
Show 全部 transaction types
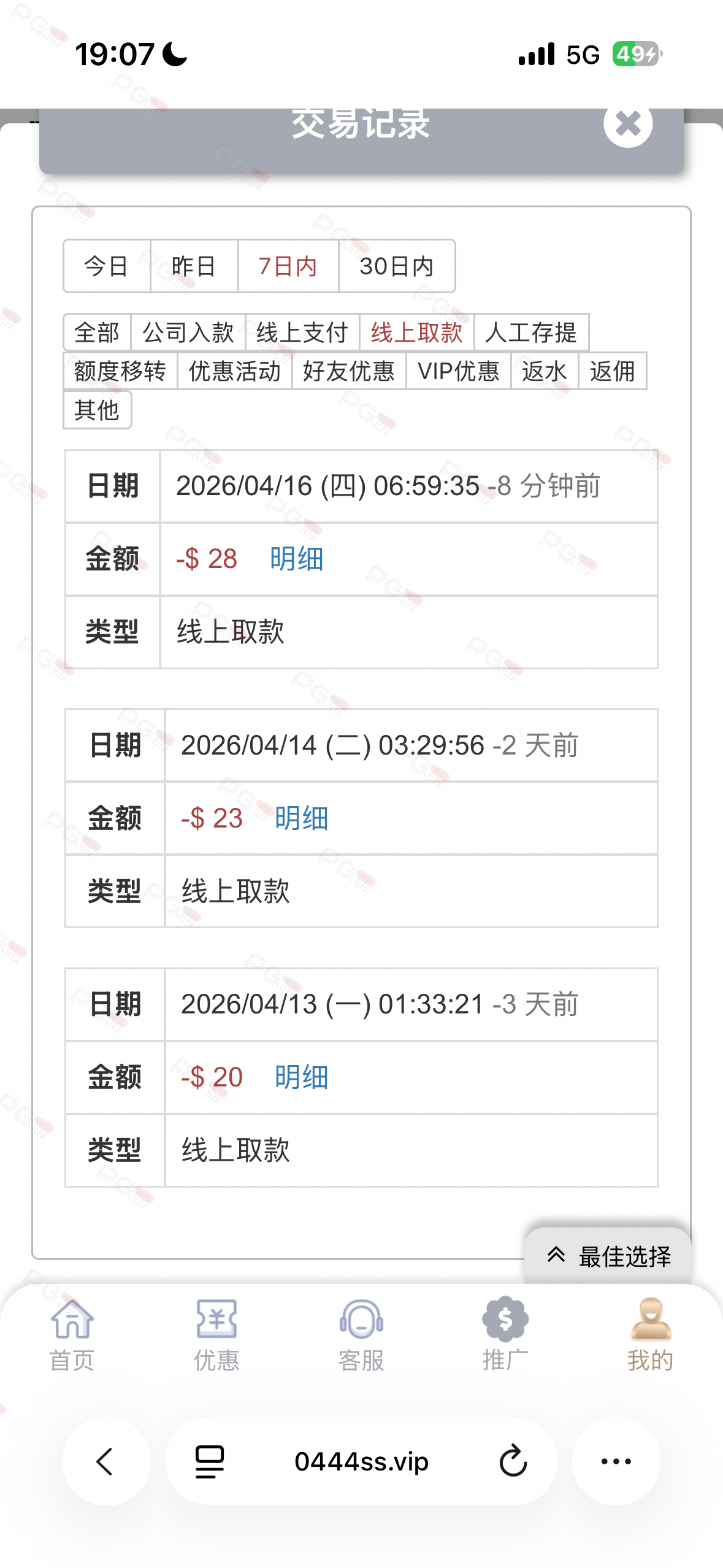pos(97,332)
